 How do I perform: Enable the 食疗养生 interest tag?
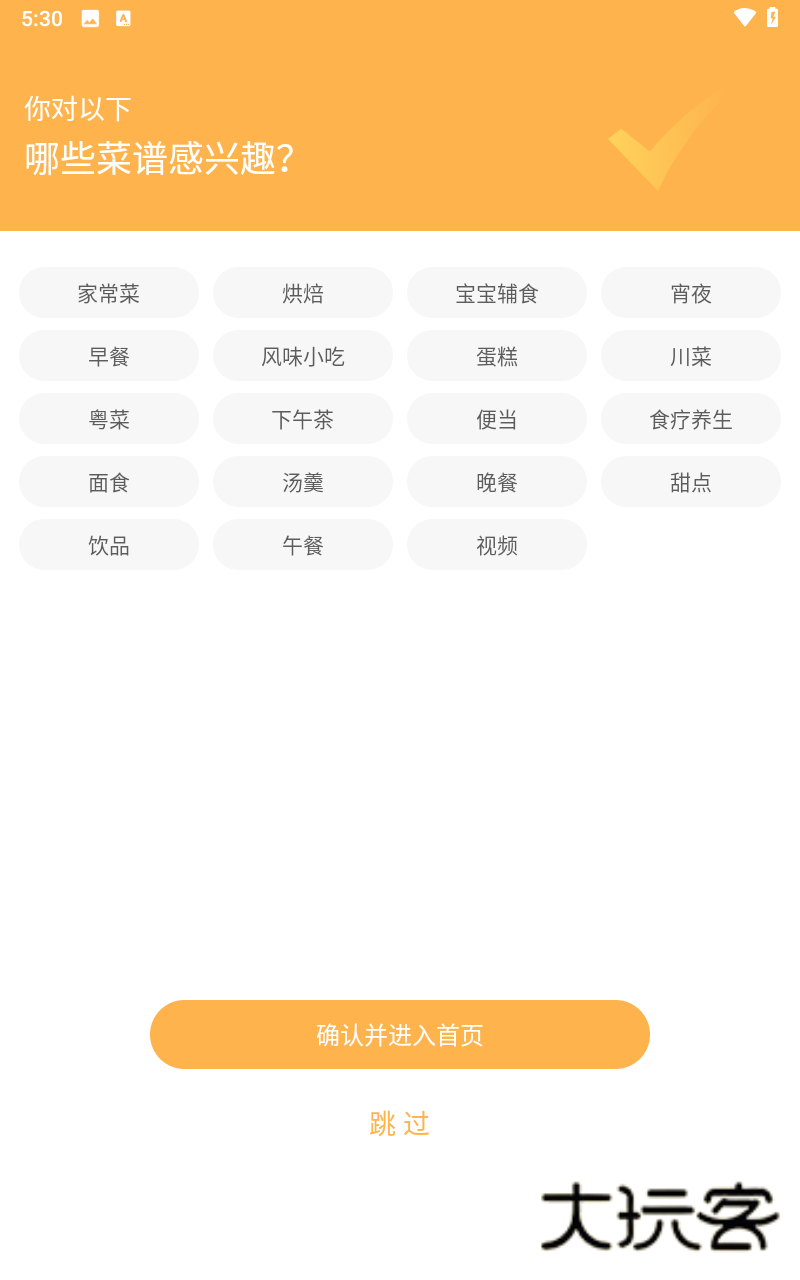tap(691, 418)
